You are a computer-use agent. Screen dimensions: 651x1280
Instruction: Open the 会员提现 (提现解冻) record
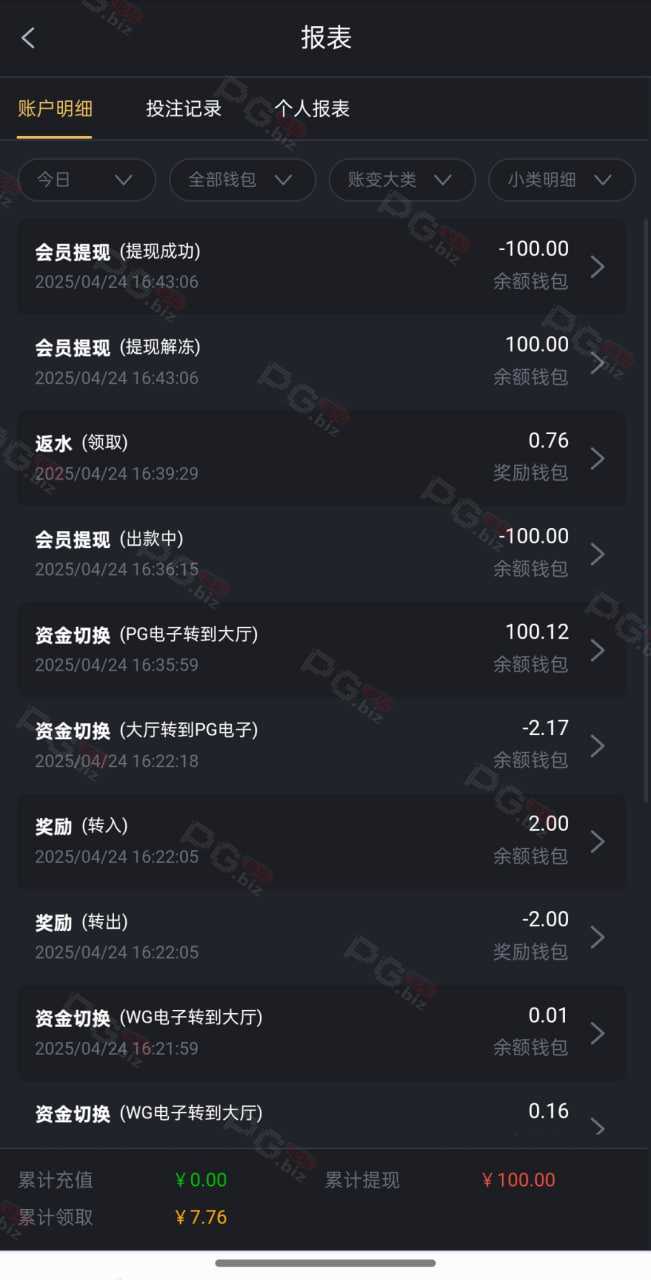click(x=322, y=362)
